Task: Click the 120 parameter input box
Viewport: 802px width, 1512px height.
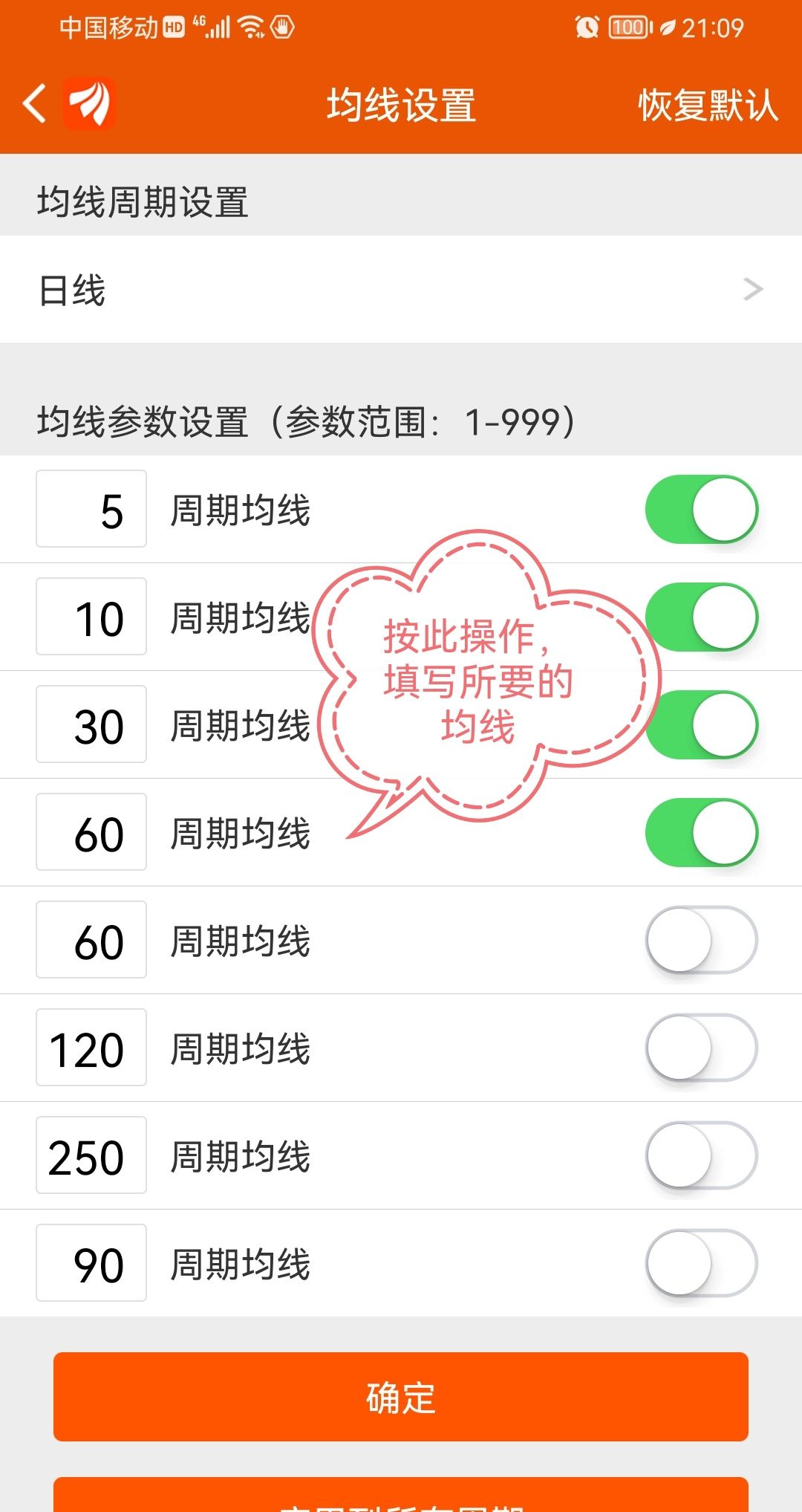Action: click(x=91, y=1048)
